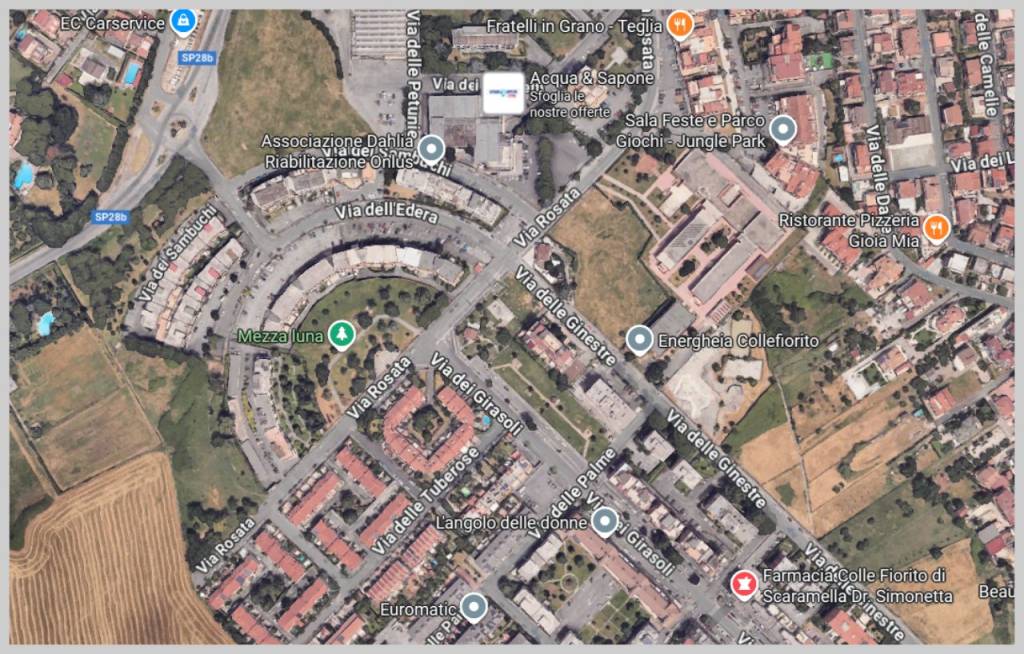Open L'angolo delle donne marker

click(x=604, y=521)
